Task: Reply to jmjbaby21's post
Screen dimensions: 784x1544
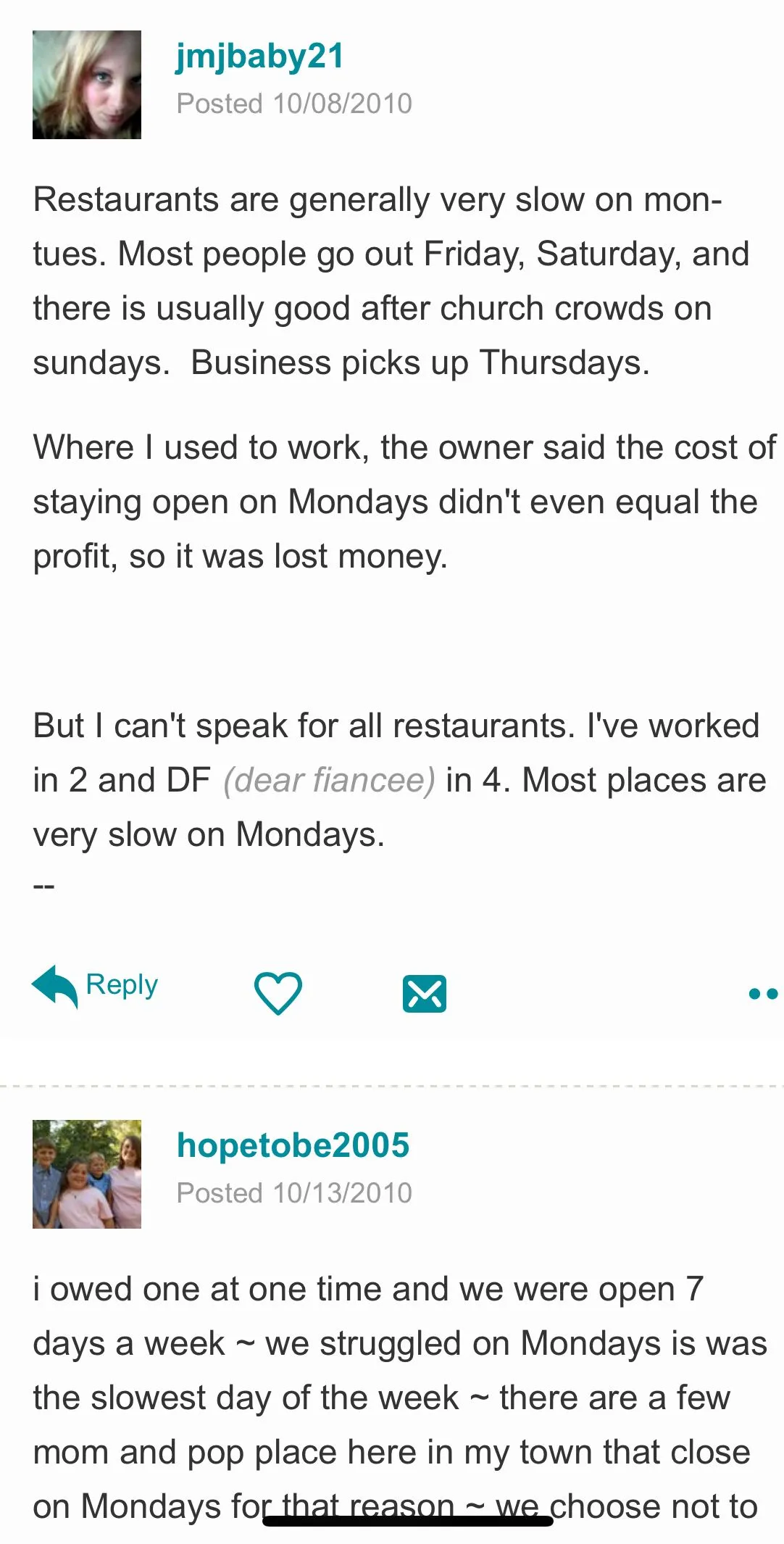Action: 95,987
